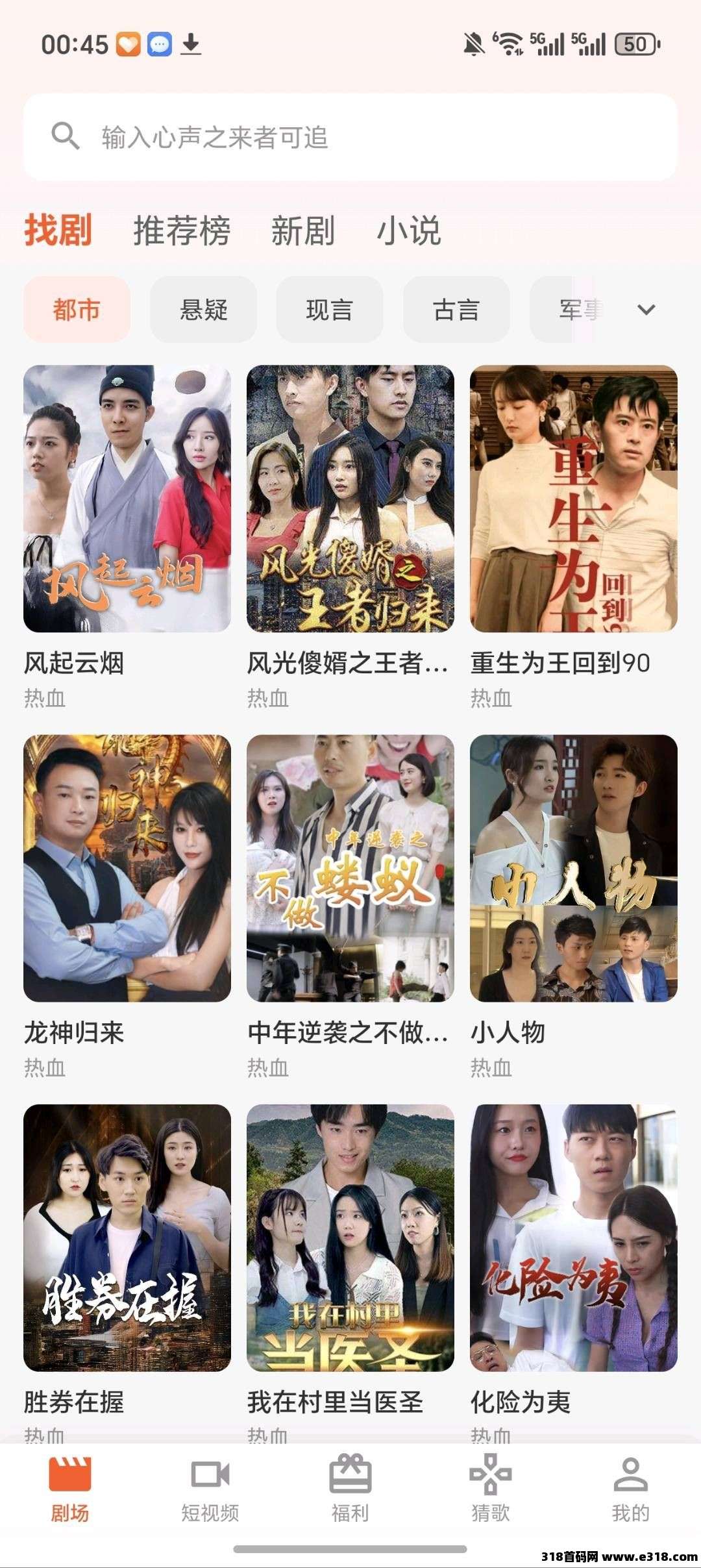This screenshot has width=701, height=1568.
Task: Choose the 现言 category filter
Action: click(x=330, y=310)
